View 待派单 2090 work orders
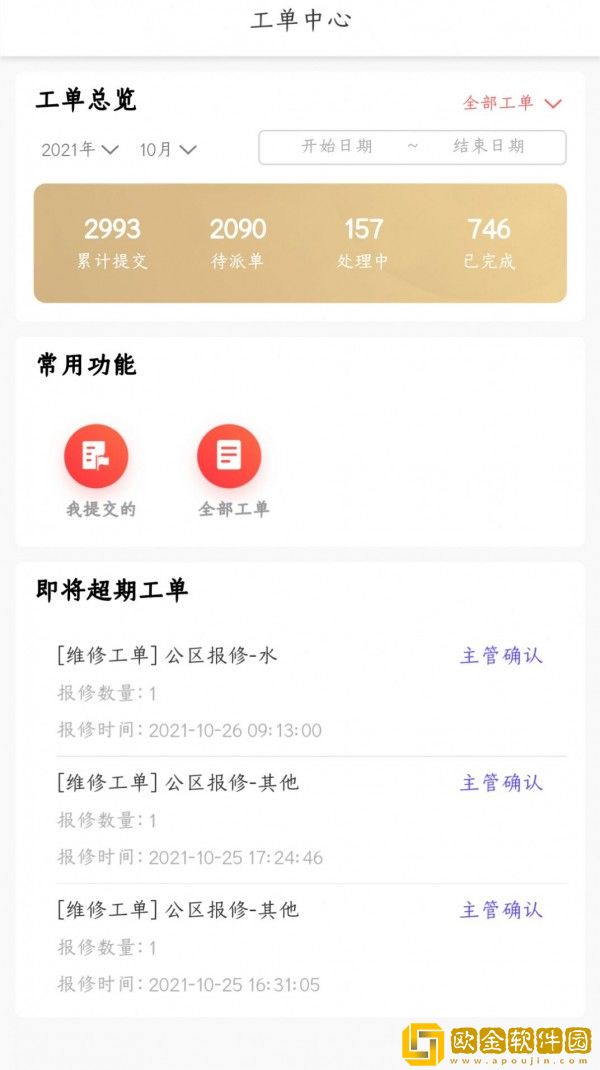Image resolution: width=600 pixels, height=1070 pixels. tap(238, 243)
